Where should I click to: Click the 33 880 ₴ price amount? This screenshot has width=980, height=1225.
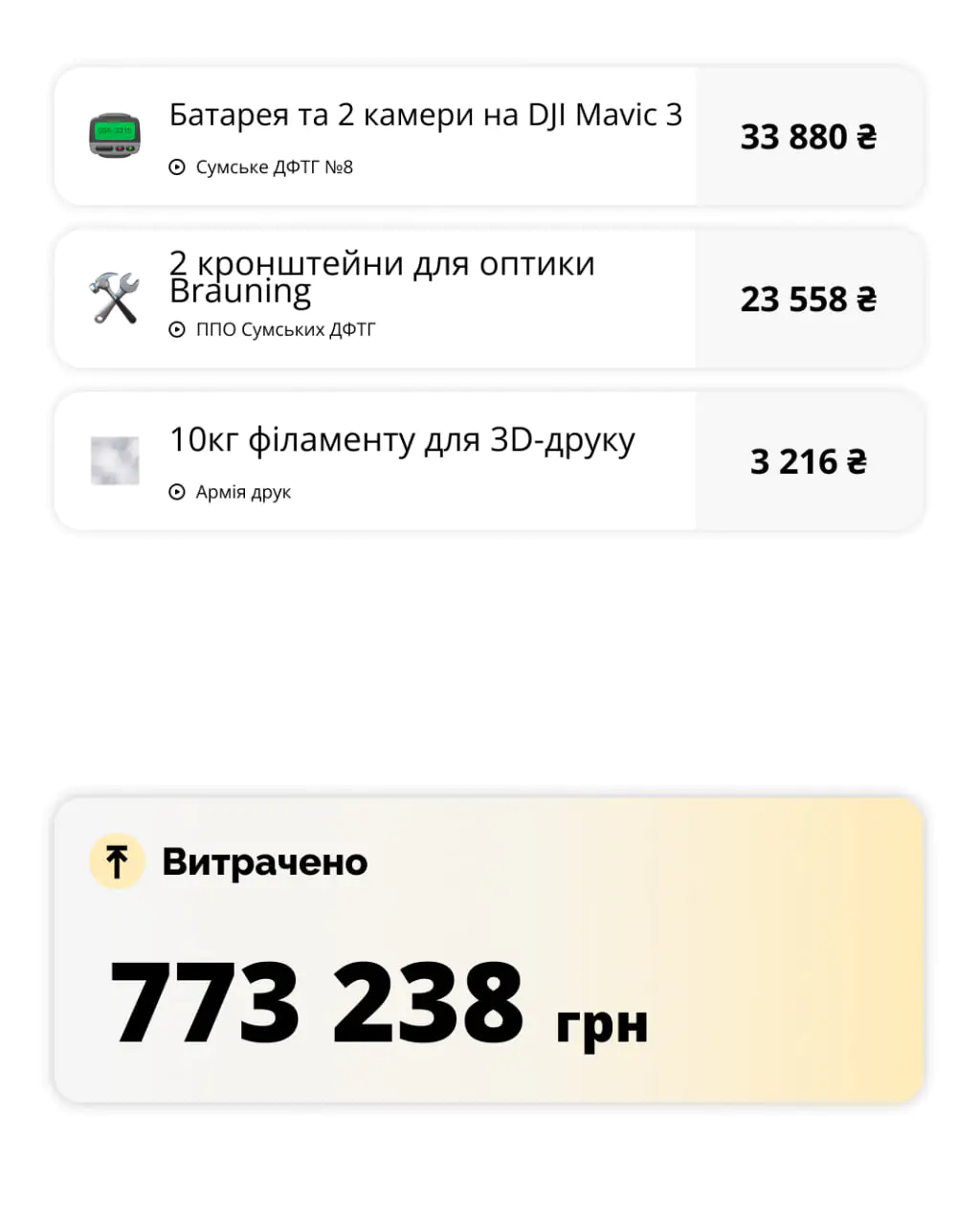(x=809, y=136)
